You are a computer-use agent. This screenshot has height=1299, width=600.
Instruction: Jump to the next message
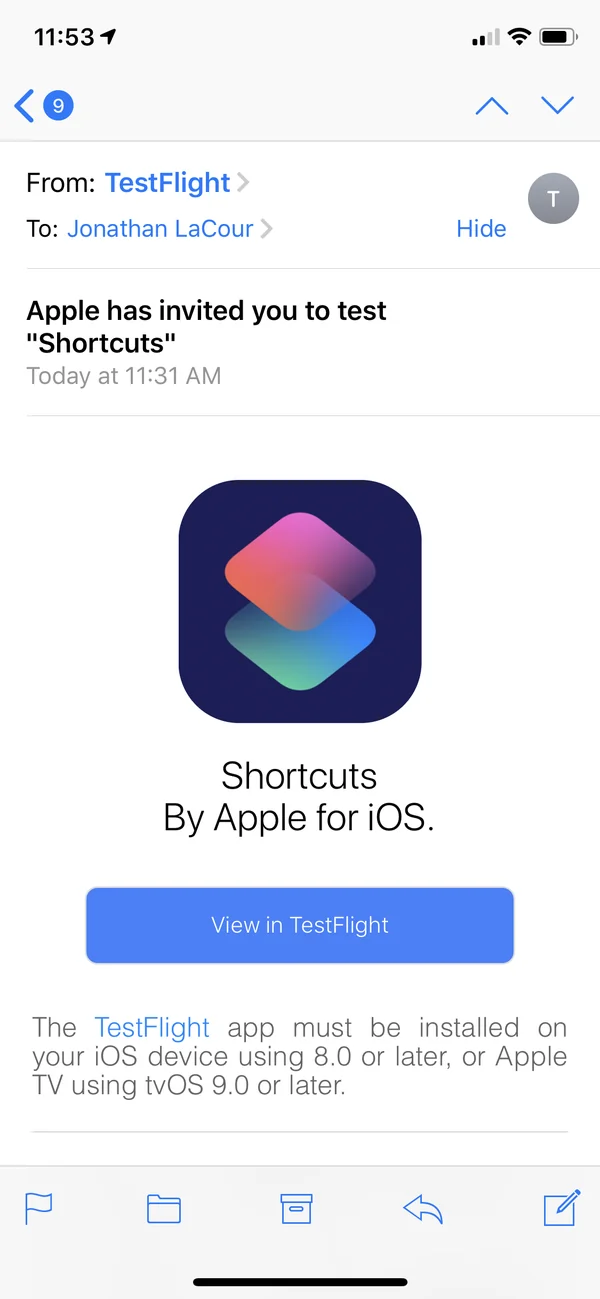coord(557,105)
